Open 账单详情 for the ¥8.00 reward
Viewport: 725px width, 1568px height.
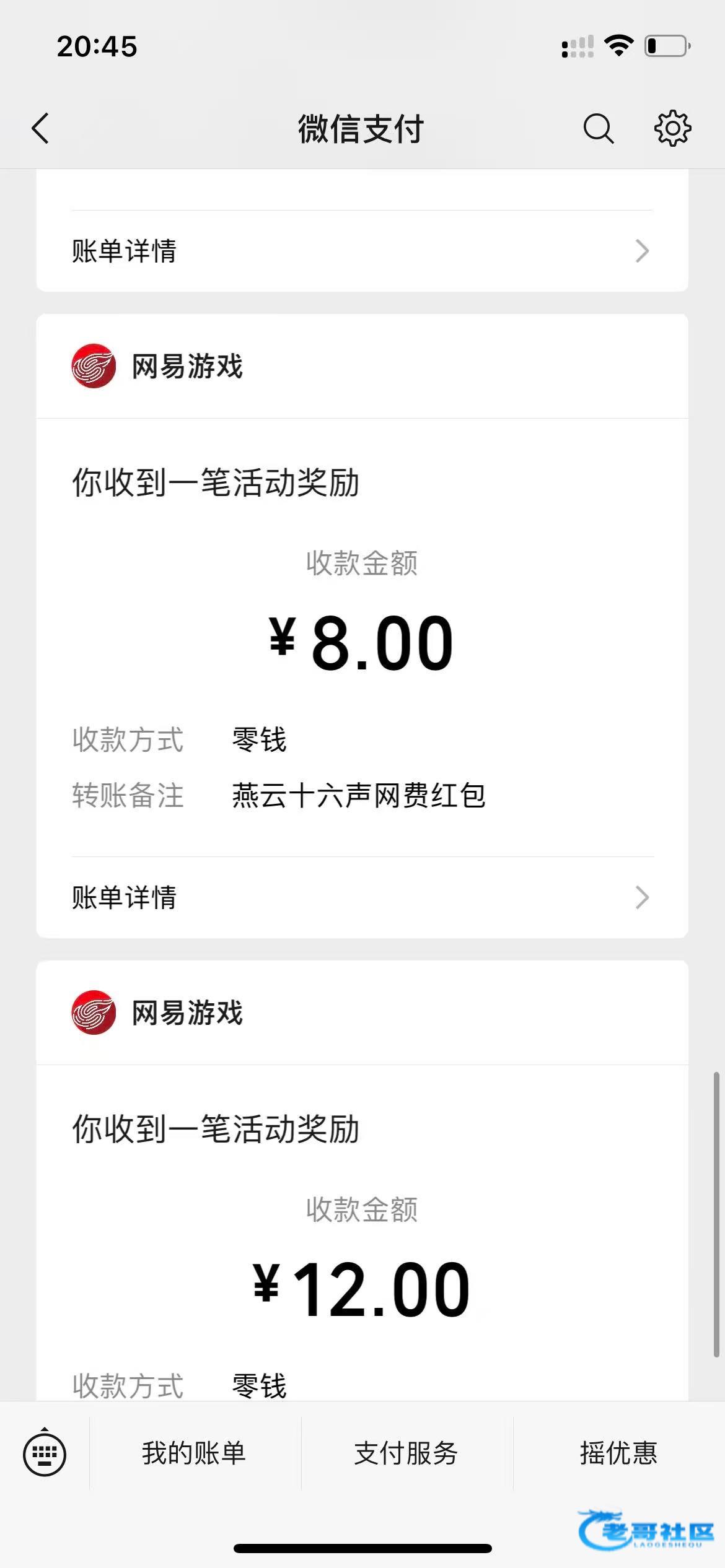point(362,897)
